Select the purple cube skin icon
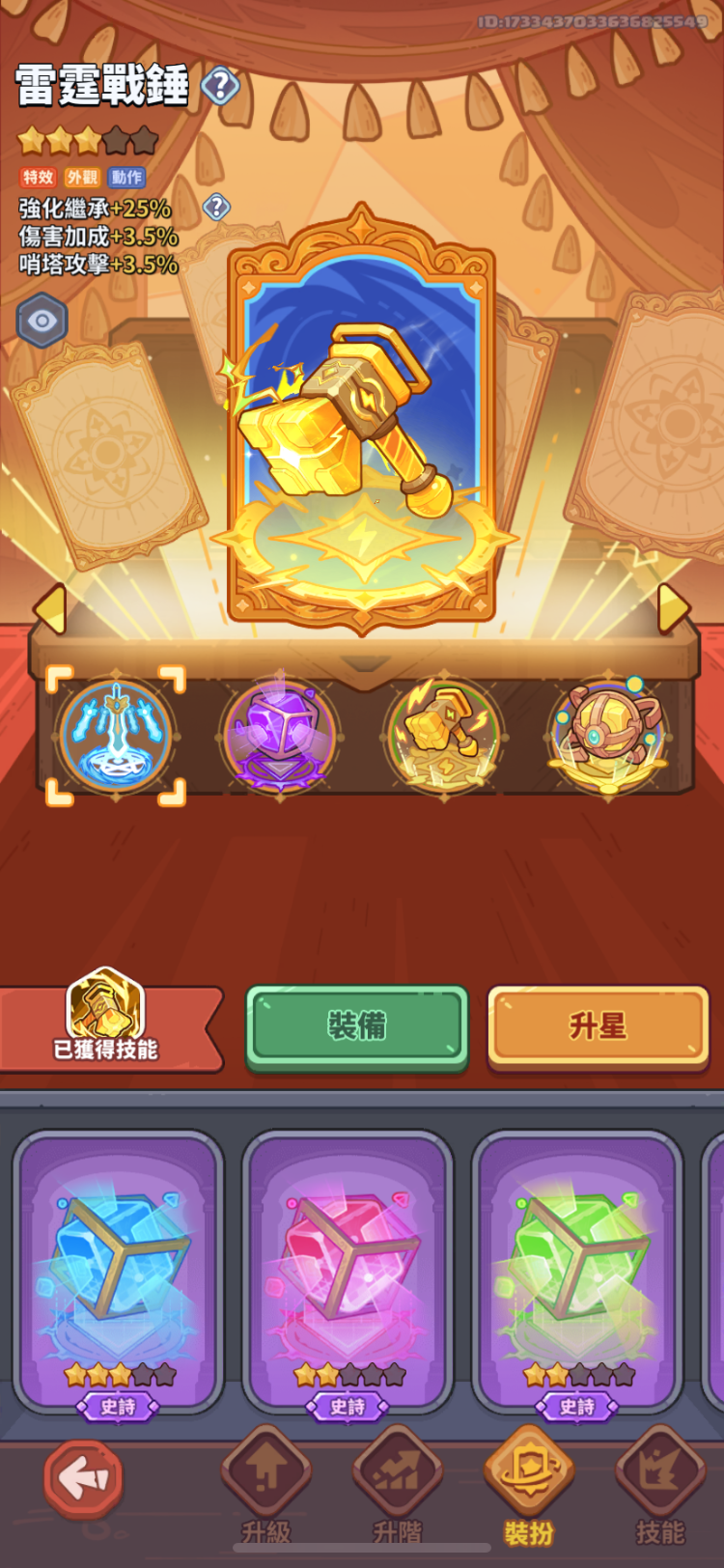 tap(279, 735)
